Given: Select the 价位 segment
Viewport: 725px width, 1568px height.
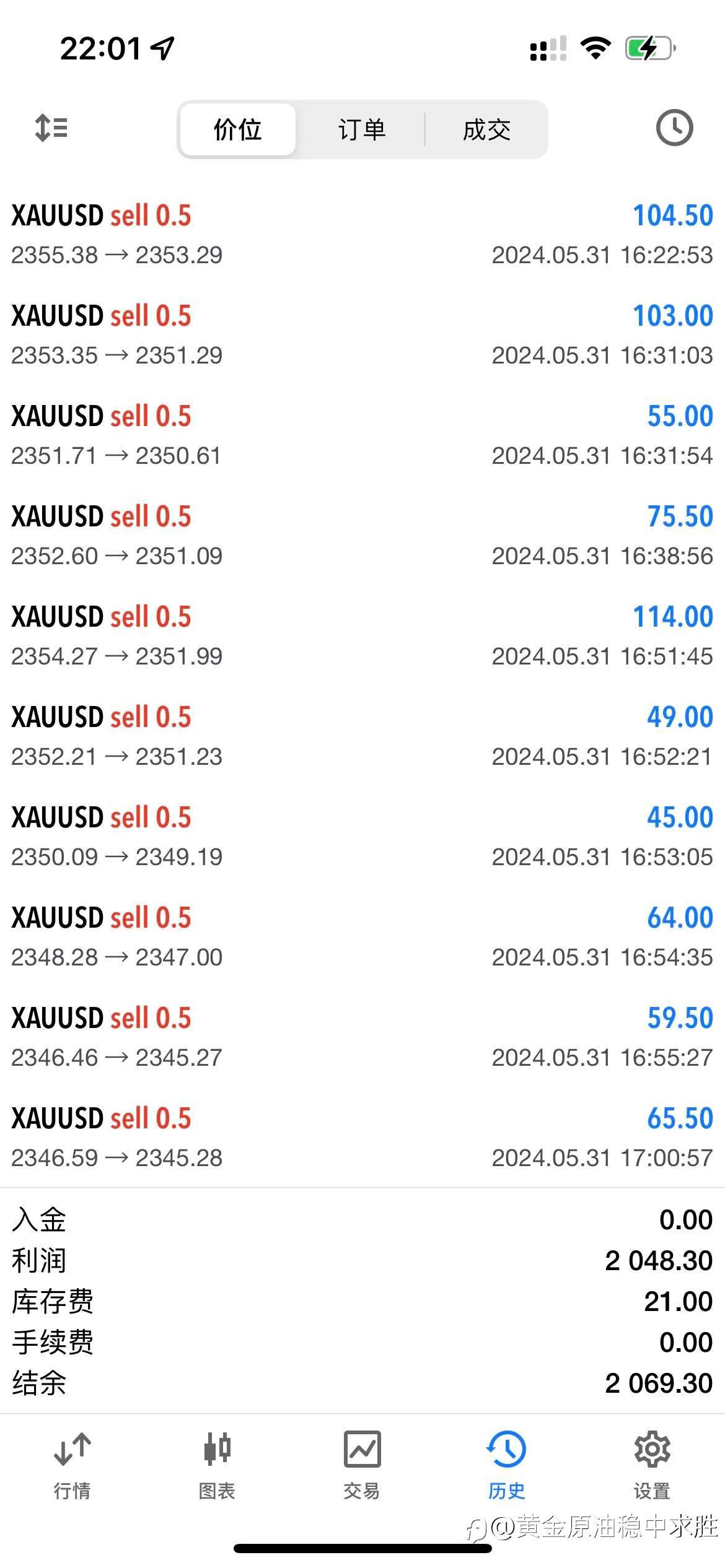Looking at the screenshot, I should pyautogui.click(x=237, y=129).
